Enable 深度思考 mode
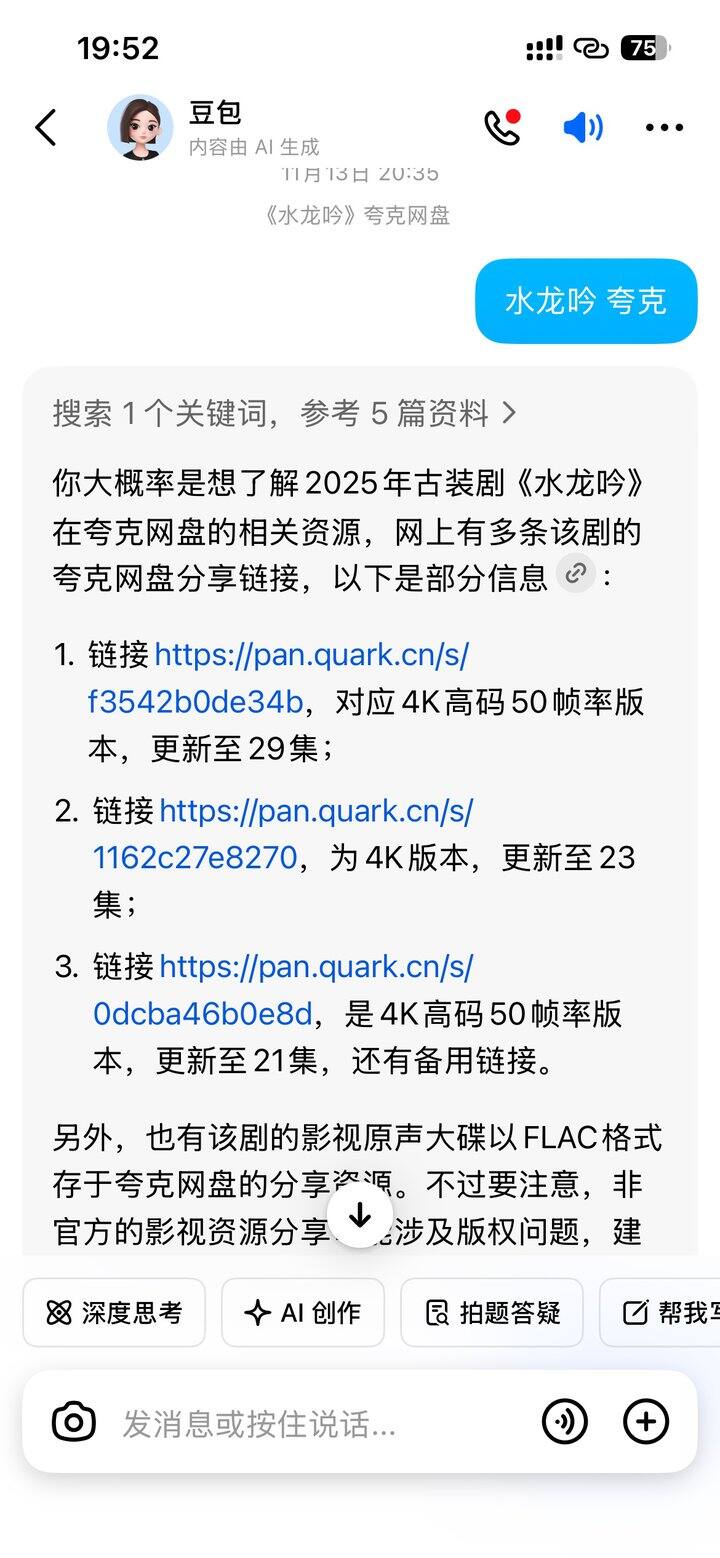 (x=114, y=1313)
